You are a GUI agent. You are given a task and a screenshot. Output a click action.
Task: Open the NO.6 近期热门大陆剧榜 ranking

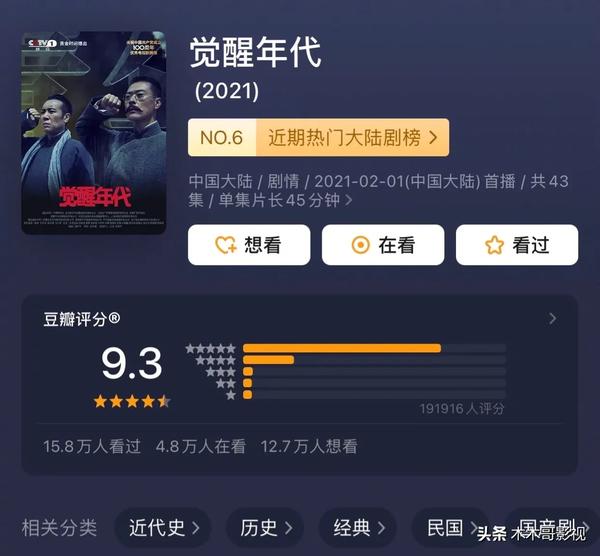click(x=318, y=138)
